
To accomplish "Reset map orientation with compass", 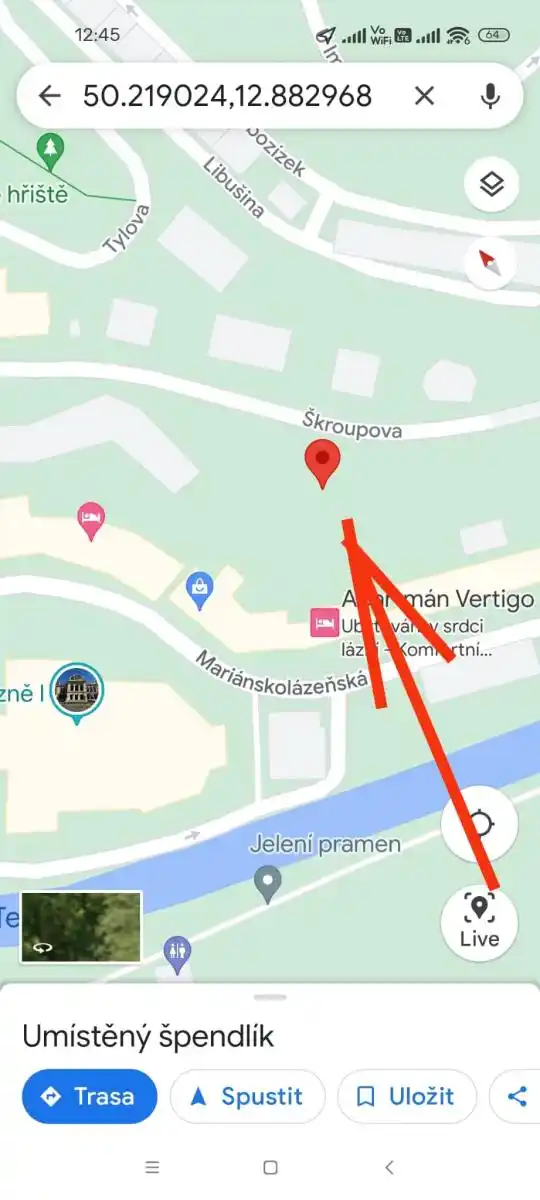I will point(491,264).
